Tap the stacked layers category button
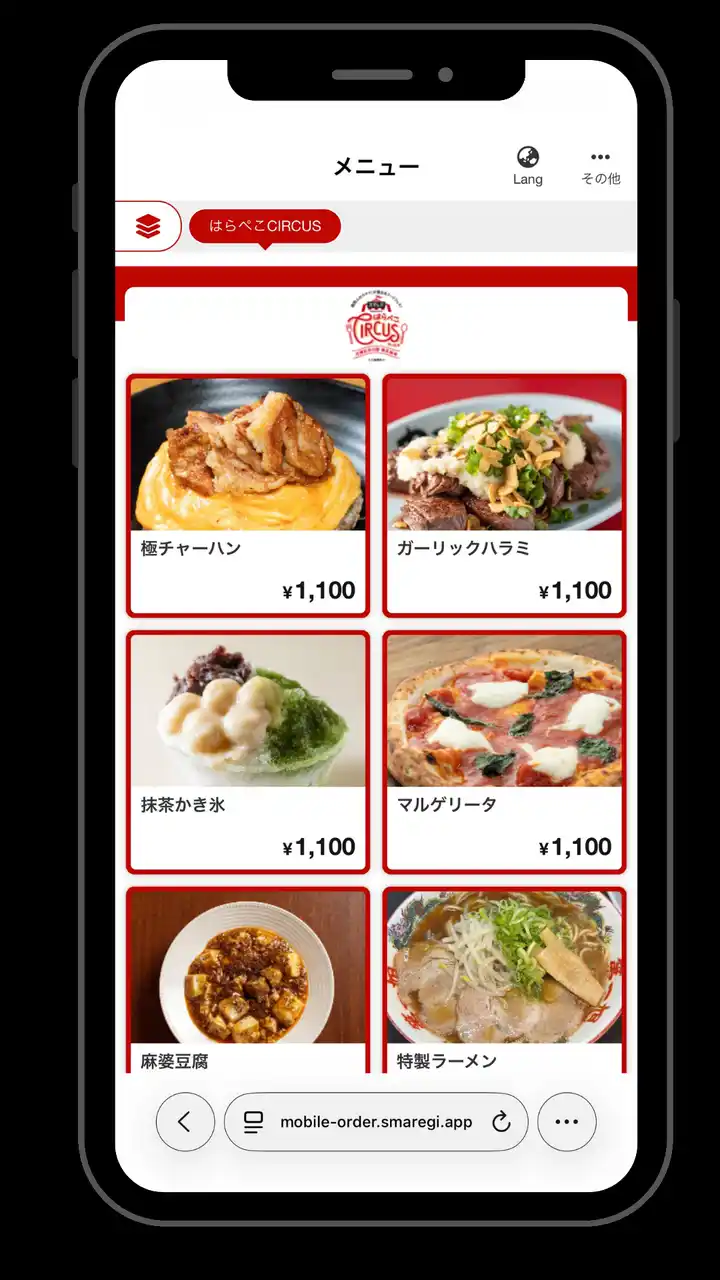 tap(148, 226)
